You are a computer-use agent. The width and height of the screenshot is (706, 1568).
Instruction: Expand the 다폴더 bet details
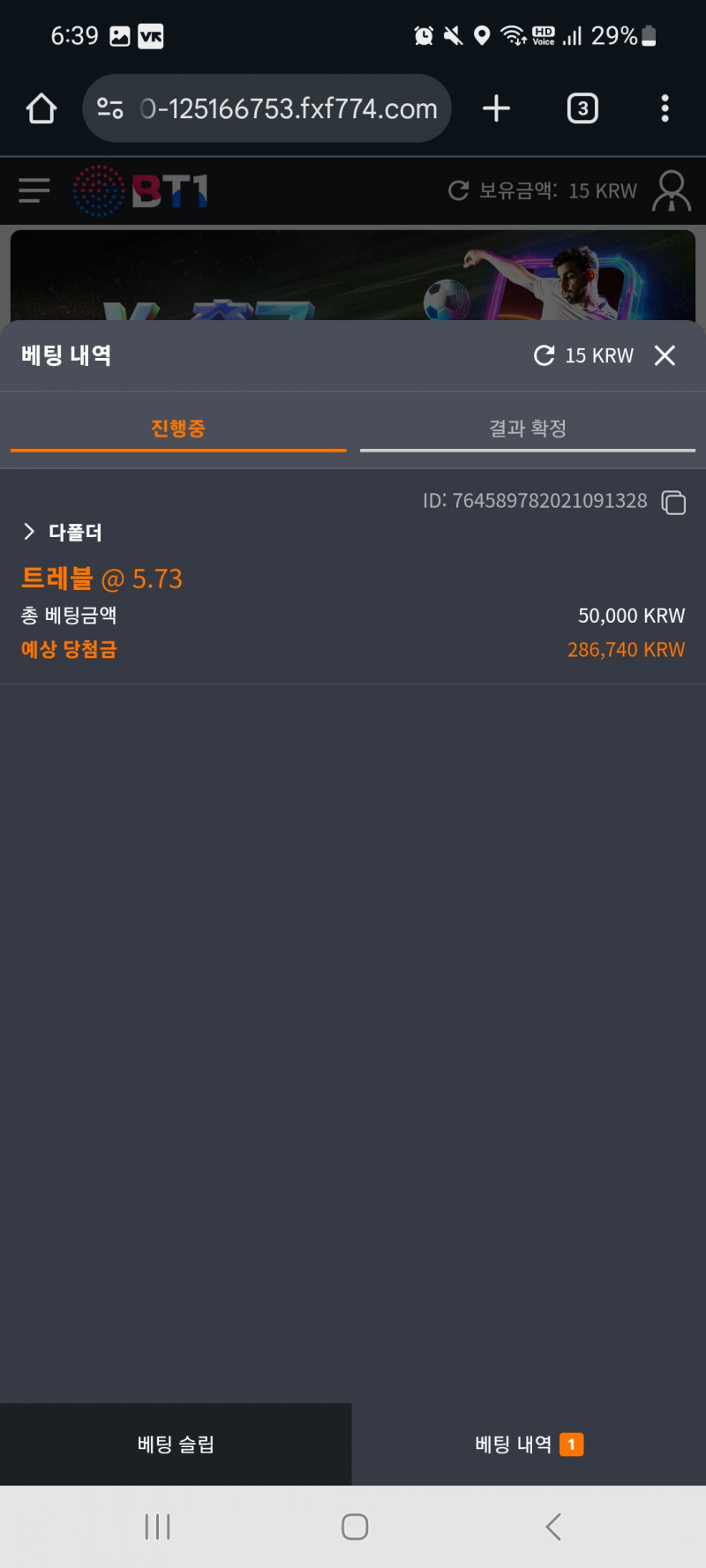click(x=30, y=531)
